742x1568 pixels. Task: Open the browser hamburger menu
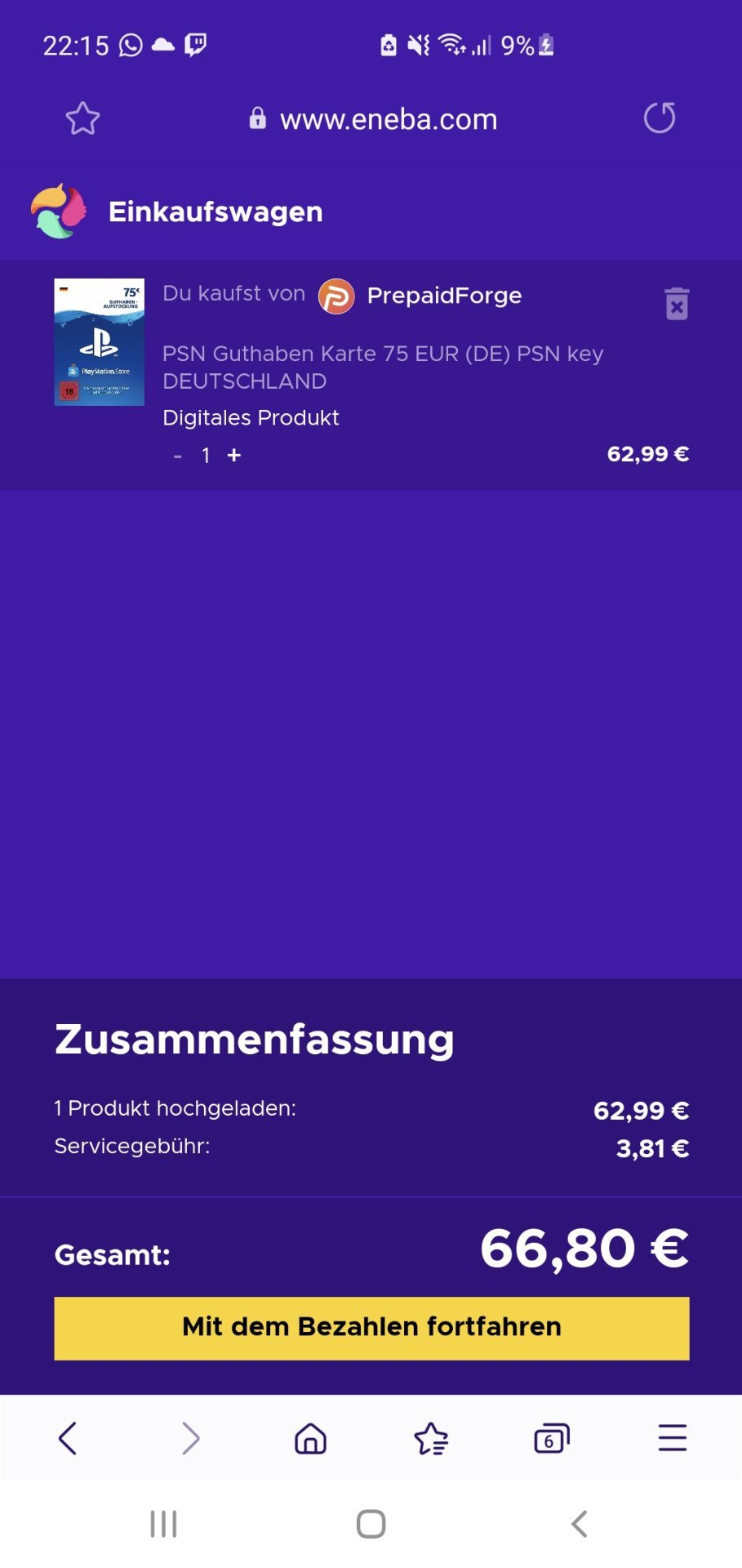(x=673, y=1438)
